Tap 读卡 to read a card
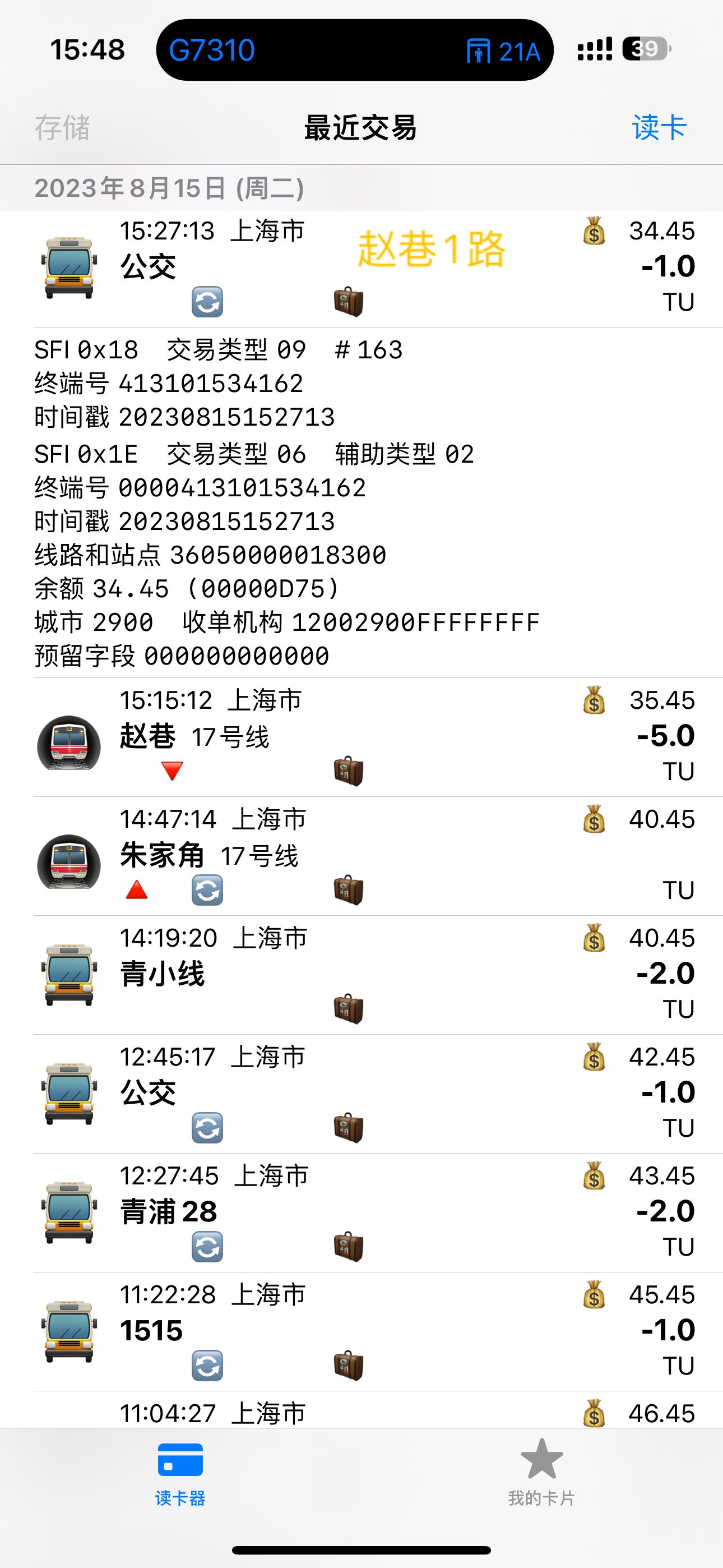 pyautogui.click(x=659, y=128)
